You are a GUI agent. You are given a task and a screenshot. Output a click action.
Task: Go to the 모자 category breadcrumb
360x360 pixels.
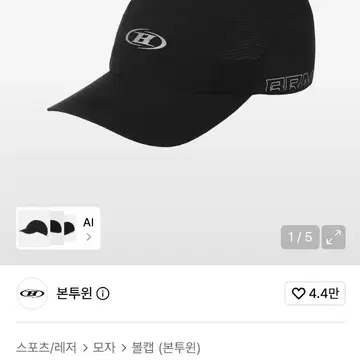tap(104, 348)
